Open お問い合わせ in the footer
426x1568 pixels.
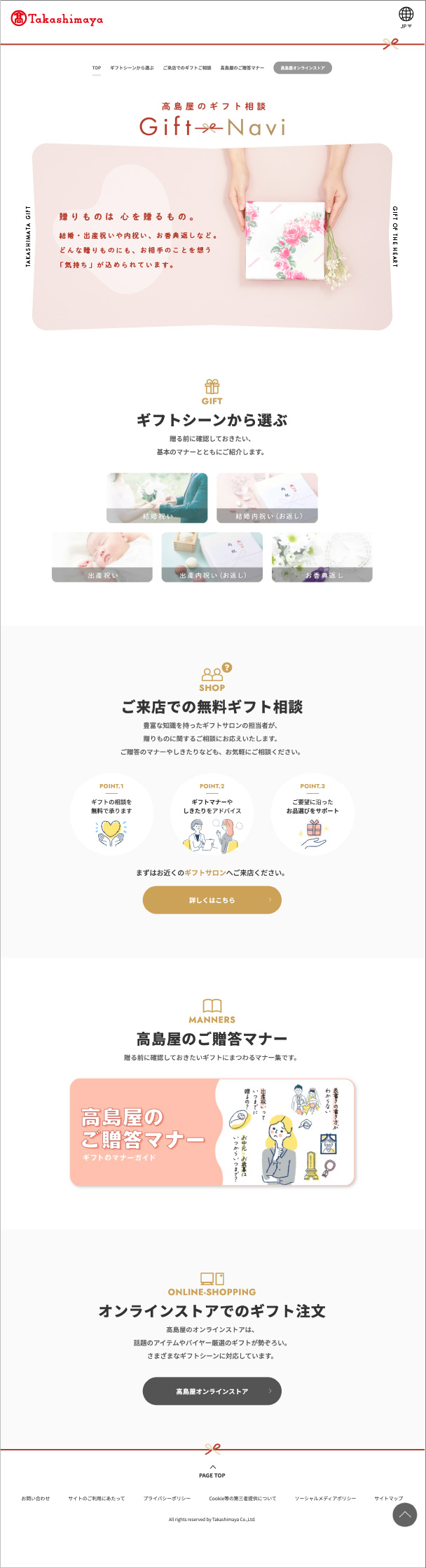tap(36, 1499)
